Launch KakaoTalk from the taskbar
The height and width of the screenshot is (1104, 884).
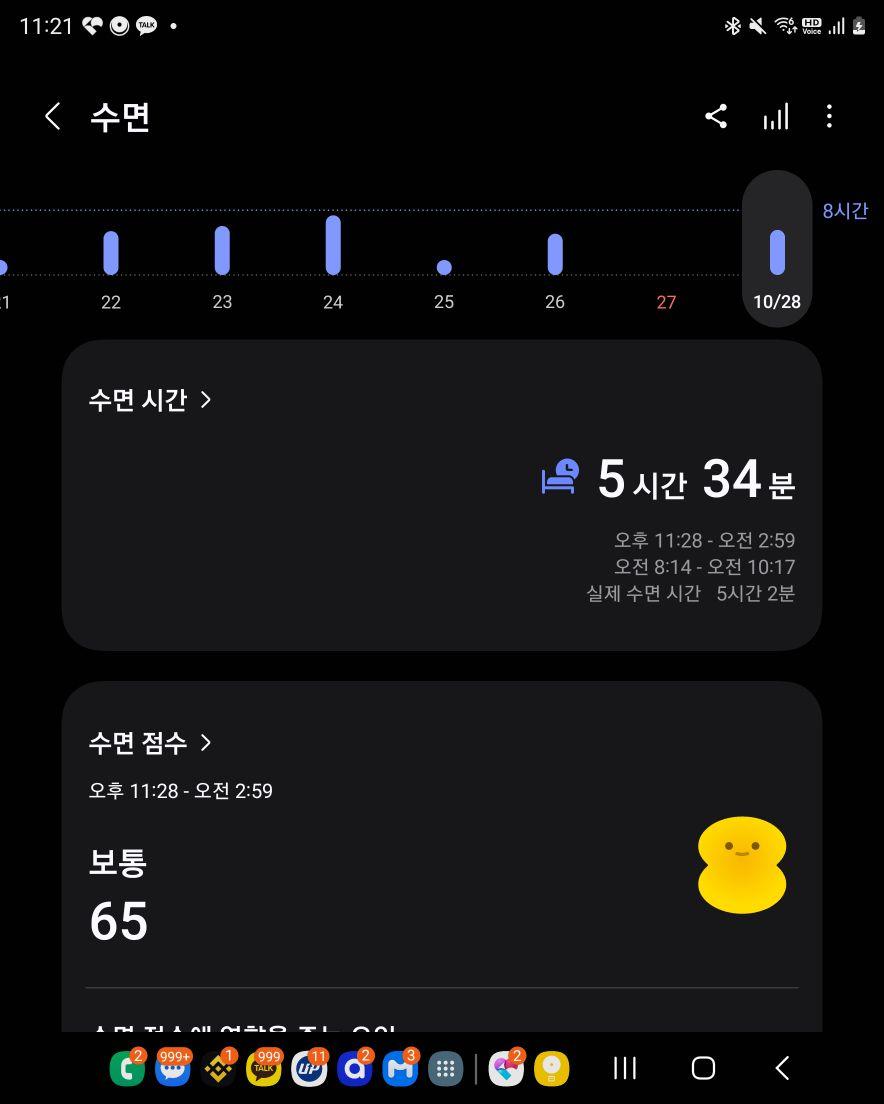[264, 1069]
